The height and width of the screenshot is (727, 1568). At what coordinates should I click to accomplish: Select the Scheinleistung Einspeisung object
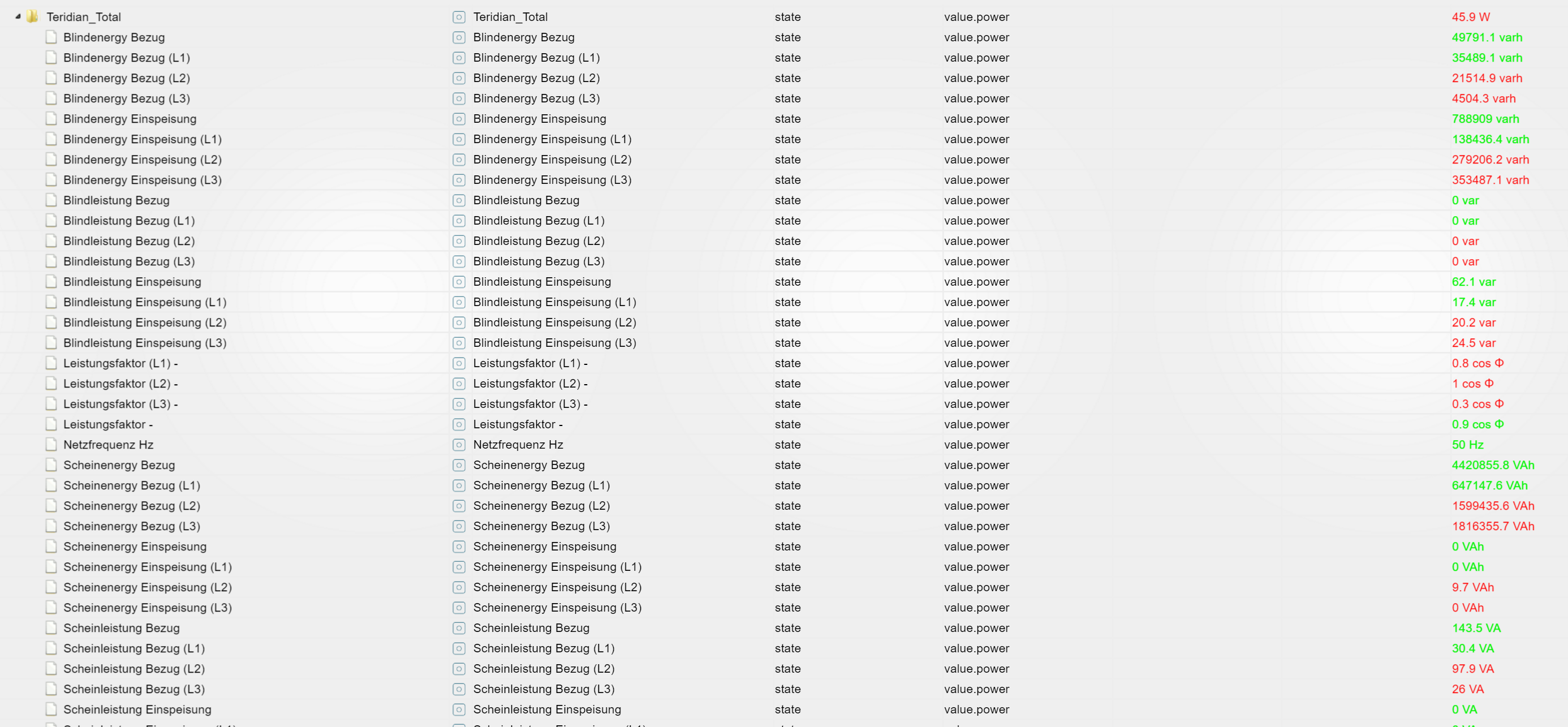coord(137,709)
